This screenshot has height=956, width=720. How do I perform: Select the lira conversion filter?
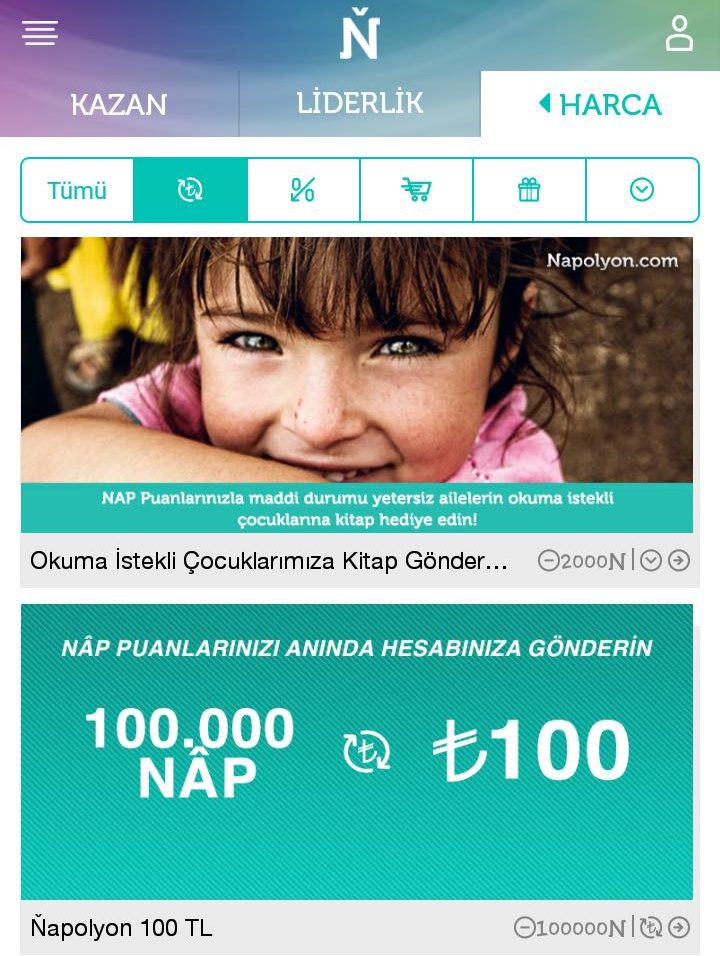(190, 190)
